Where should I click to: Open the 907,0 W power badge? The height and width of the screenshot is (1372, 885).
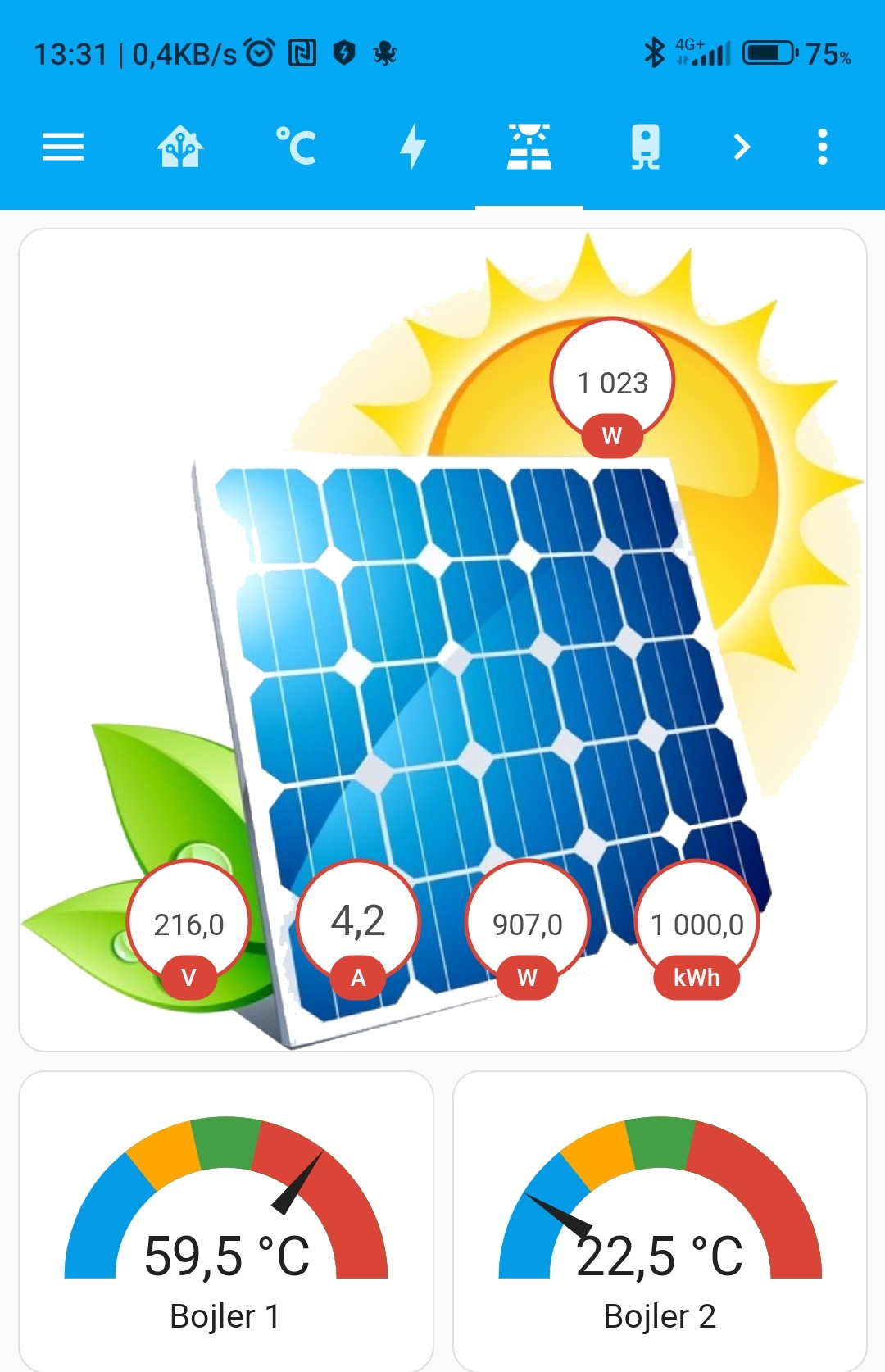point(528,926)
